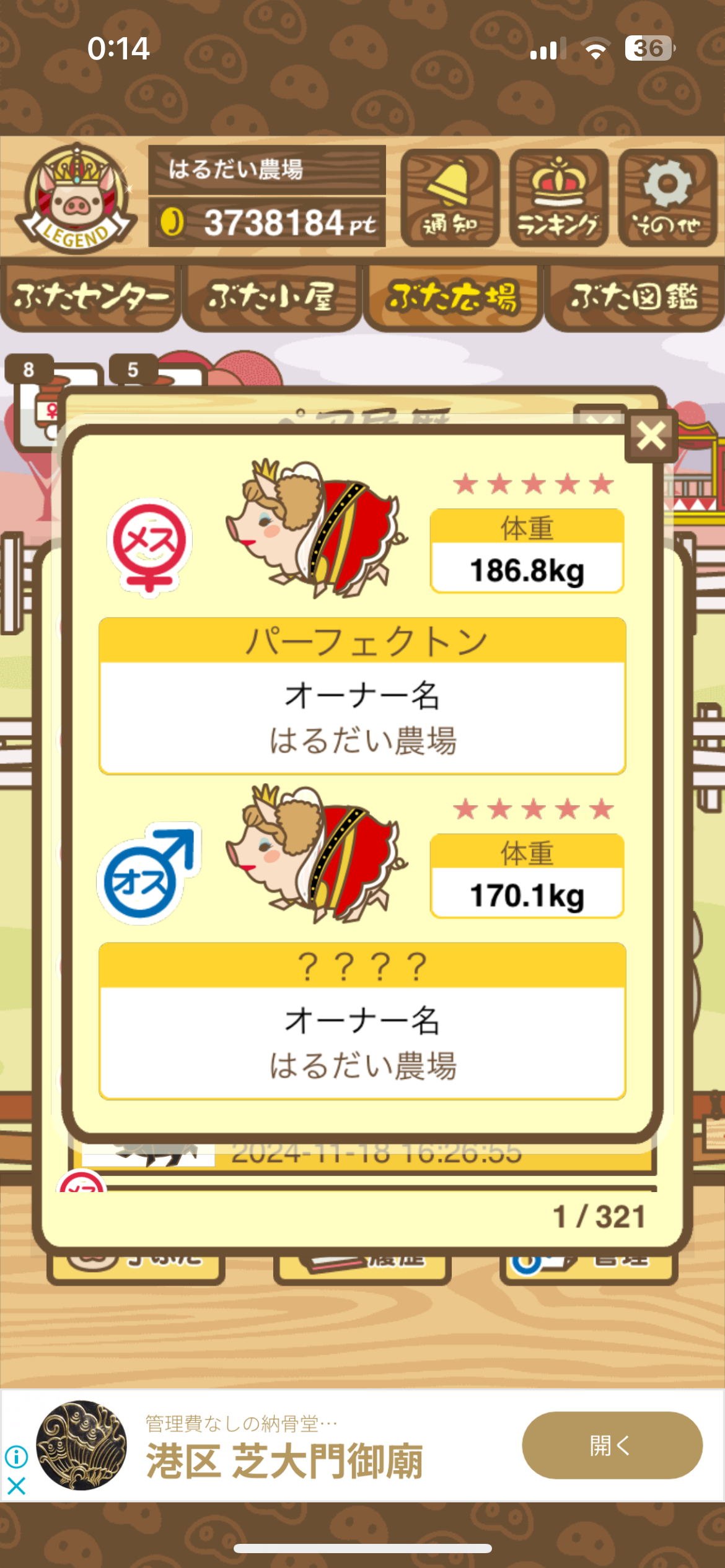Tap 開く on the 港区 芝大門御廟 ad
725x1568 pixels.
coord(612,1445)
